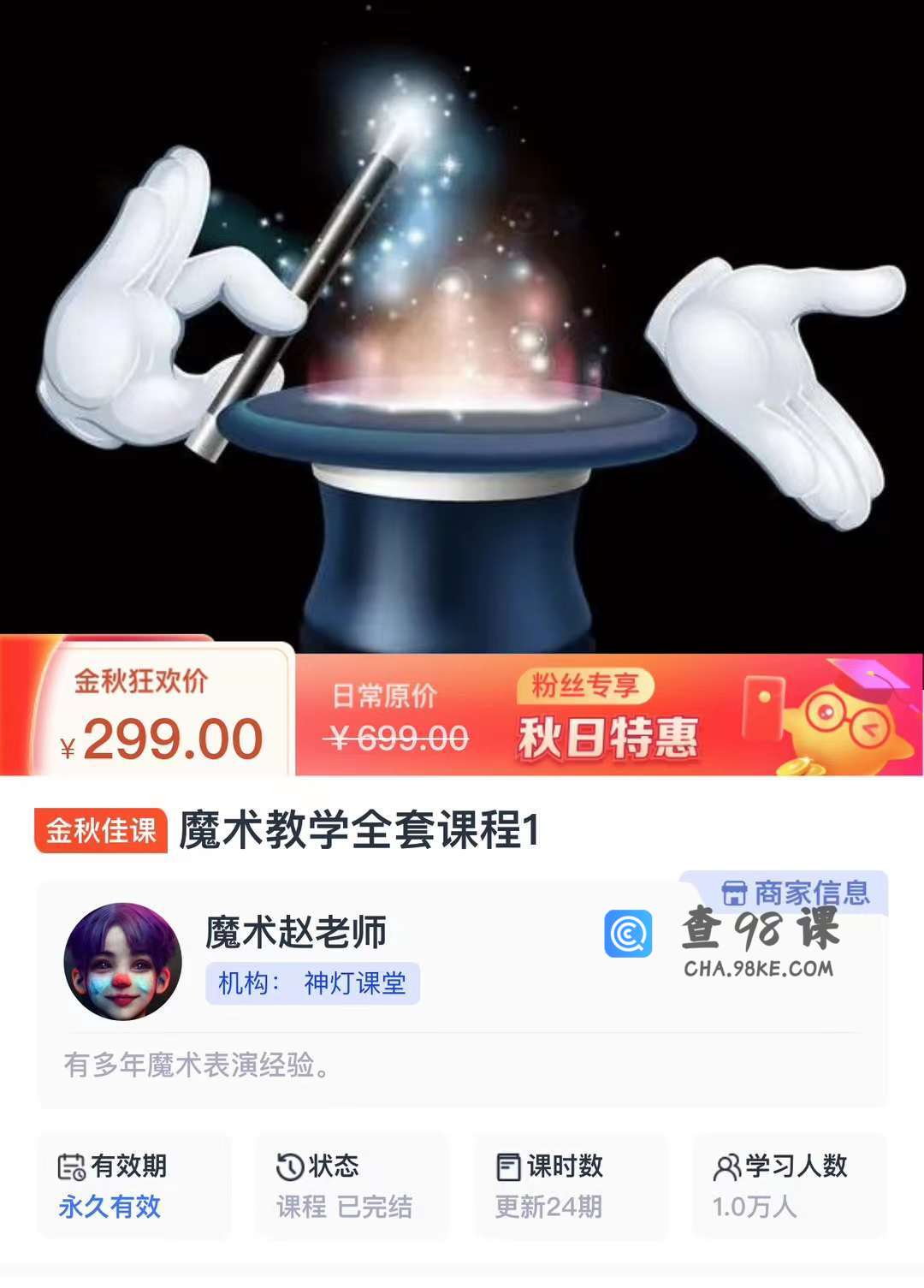Open teacher 魔术赵老师's profile
The height and width of the screenshot is (1288, 924).
(295, 932)
